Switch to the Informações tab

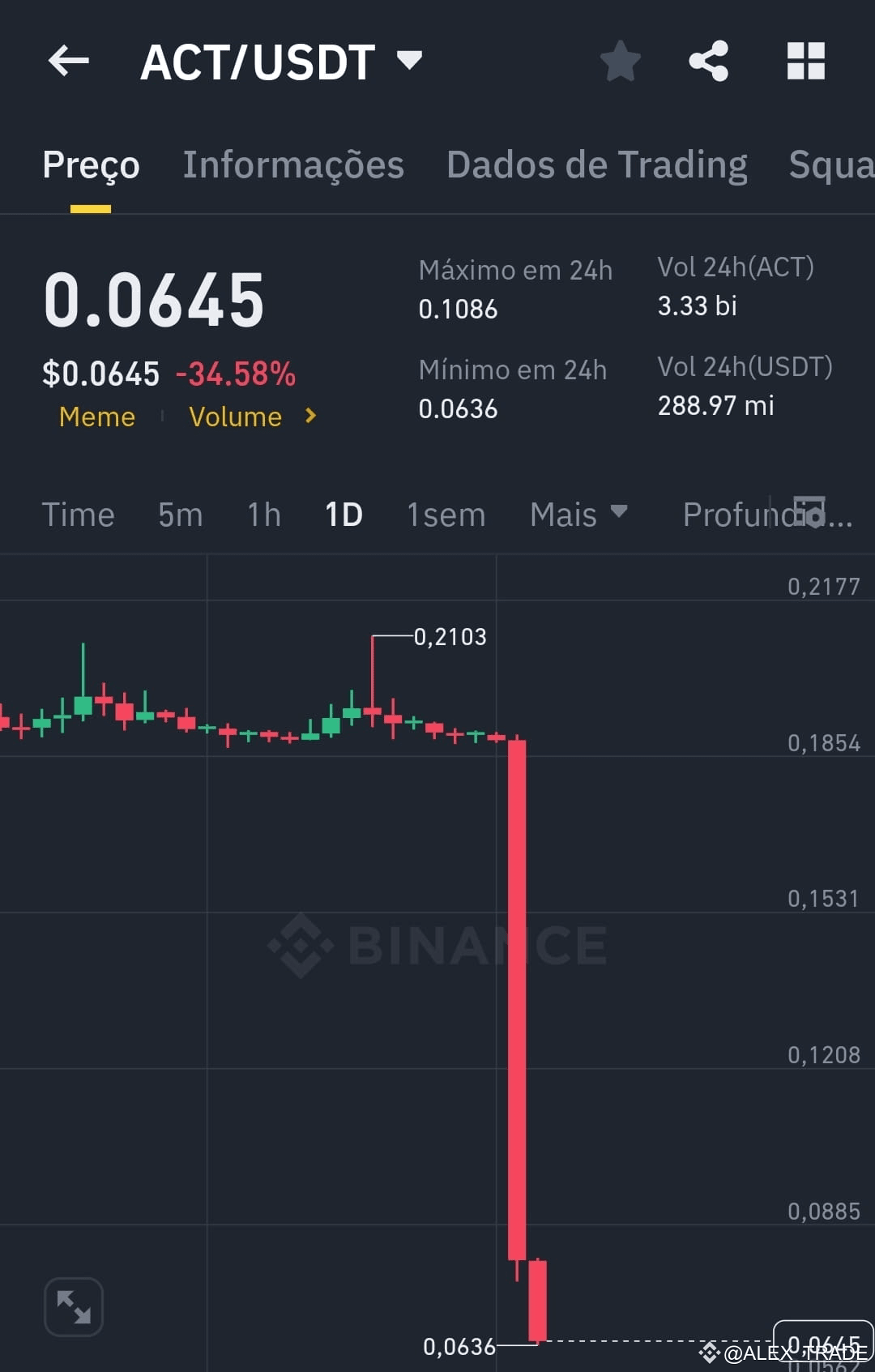293,165
